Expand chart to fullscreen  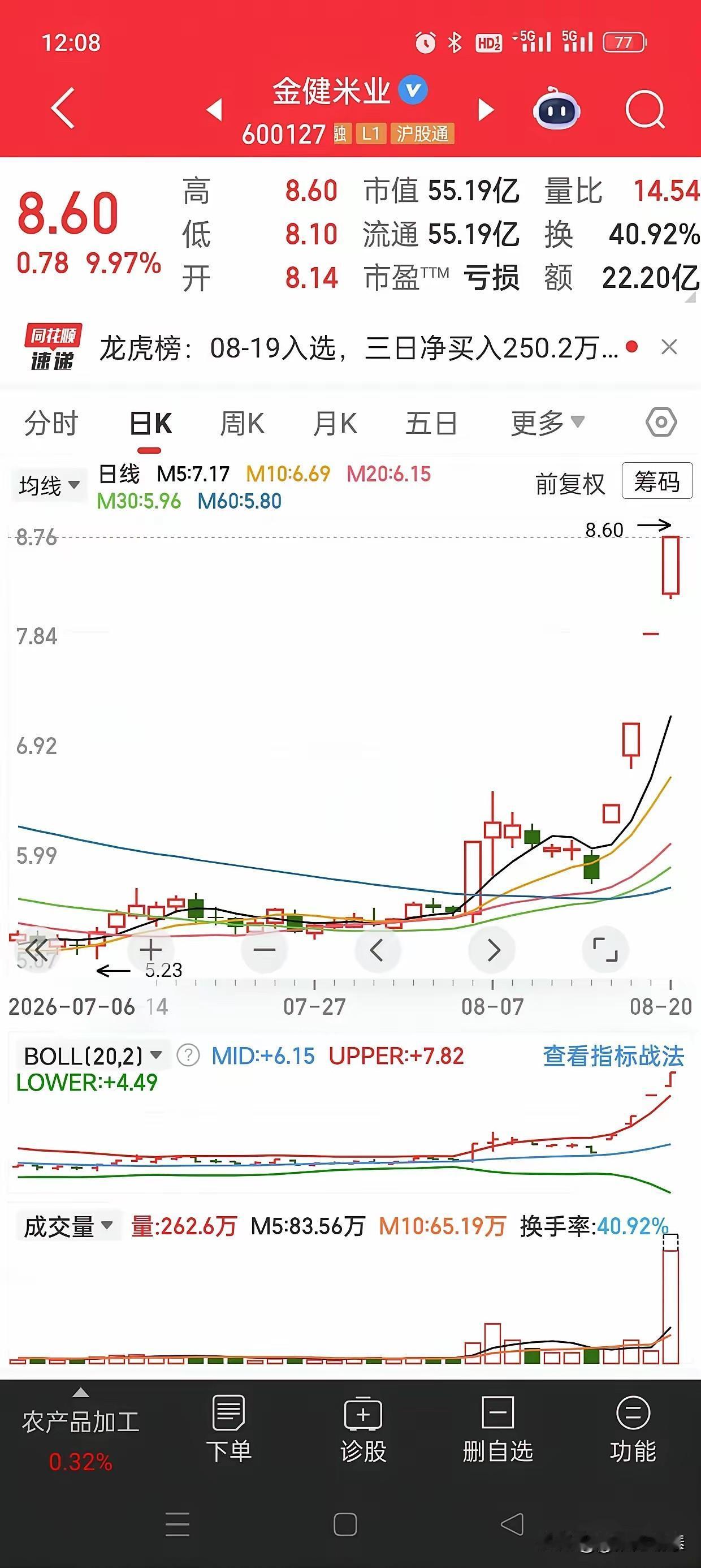(x=605, y=950)
